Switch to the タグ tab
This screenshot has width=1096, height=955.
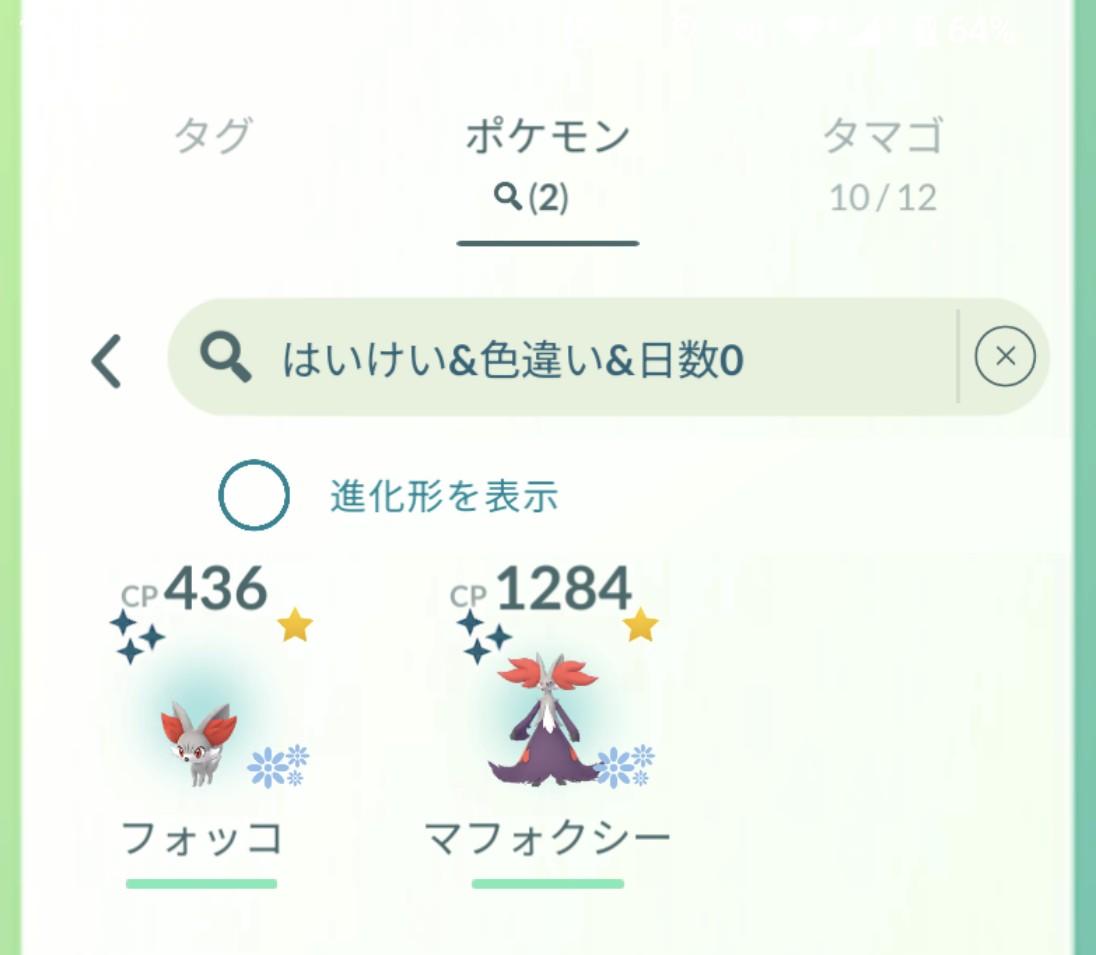point(212,135)
